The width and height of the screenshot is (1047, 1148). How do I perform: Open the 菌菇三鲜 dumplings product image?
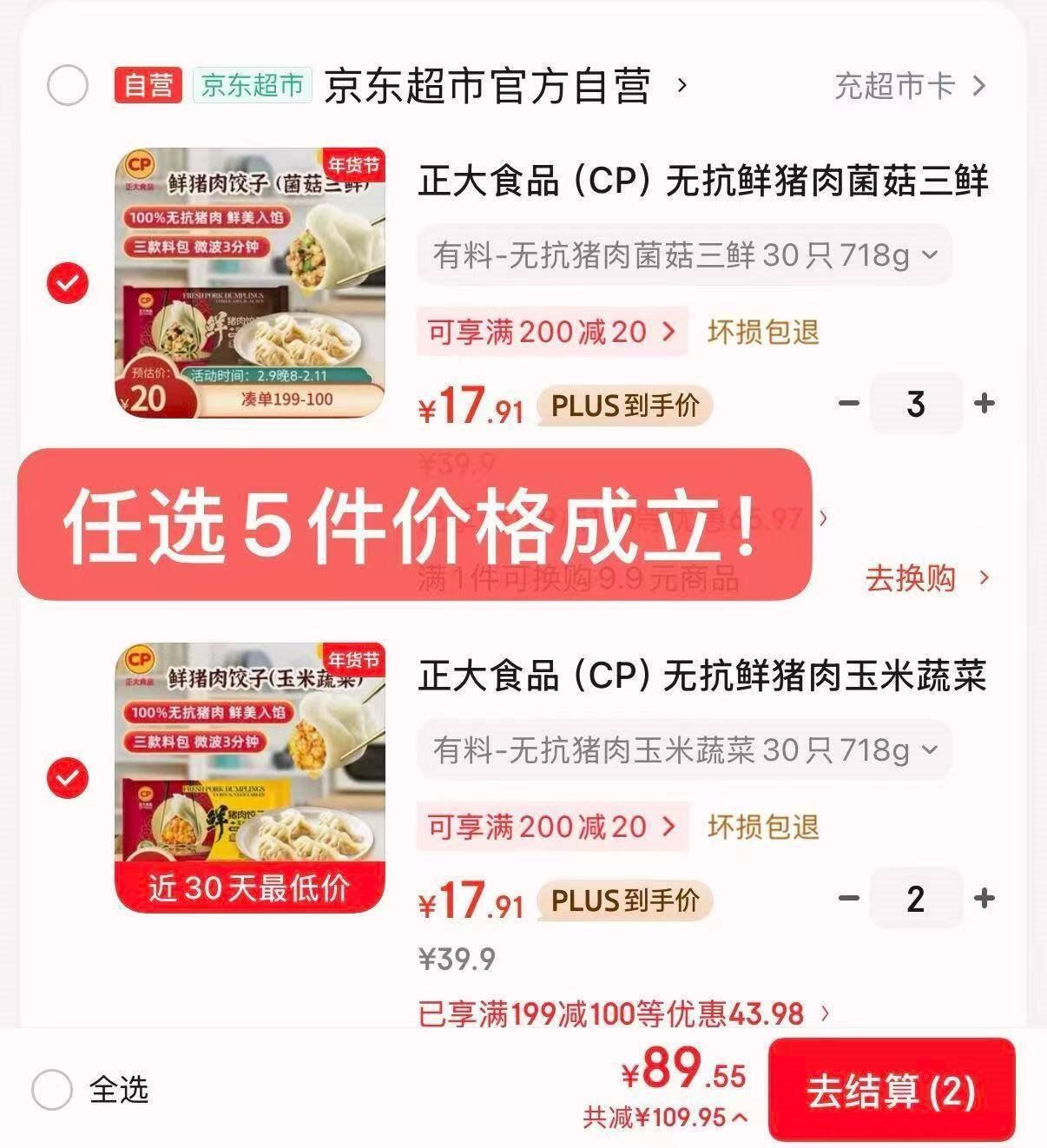point(252,282)
